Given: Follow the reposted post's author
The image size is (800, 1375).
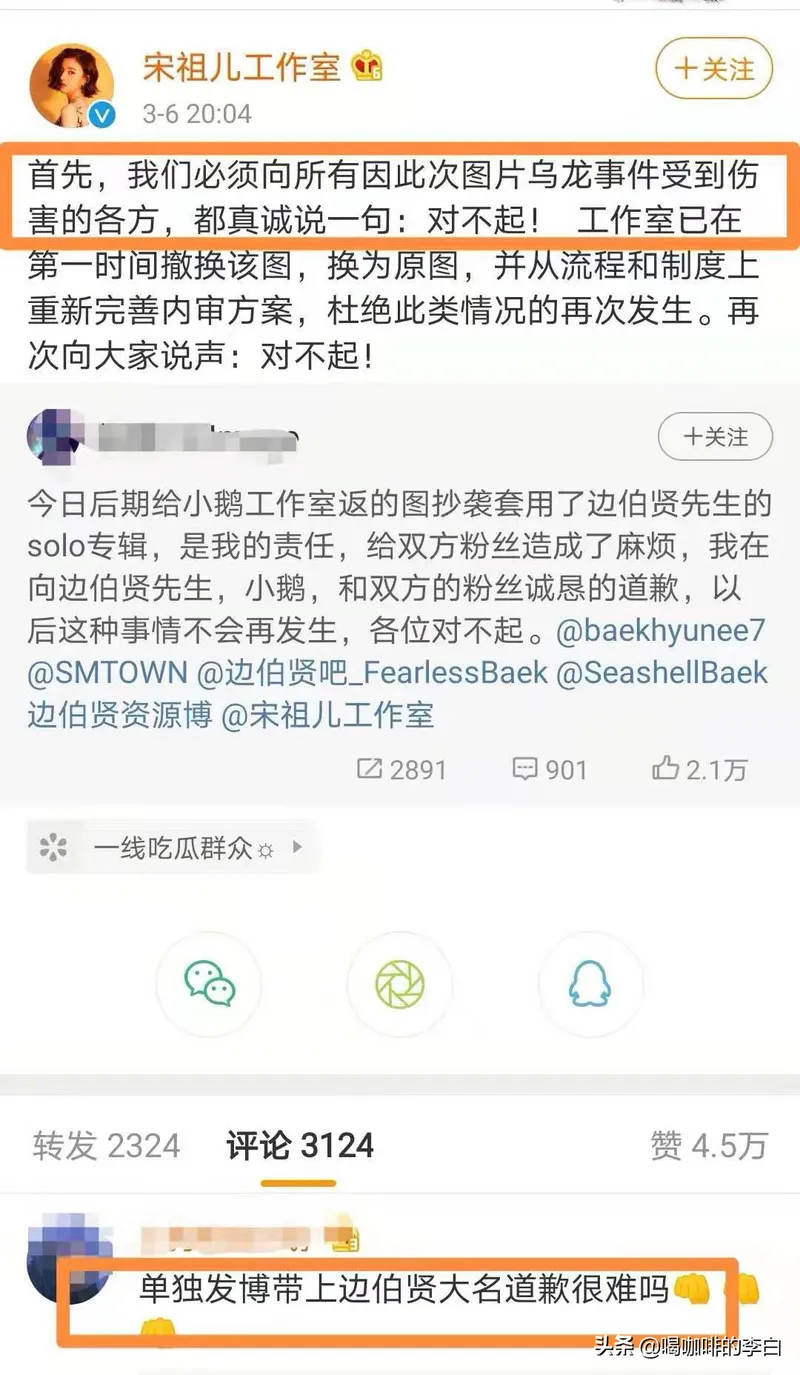Looking at the screenshot, I should point(715,437).
